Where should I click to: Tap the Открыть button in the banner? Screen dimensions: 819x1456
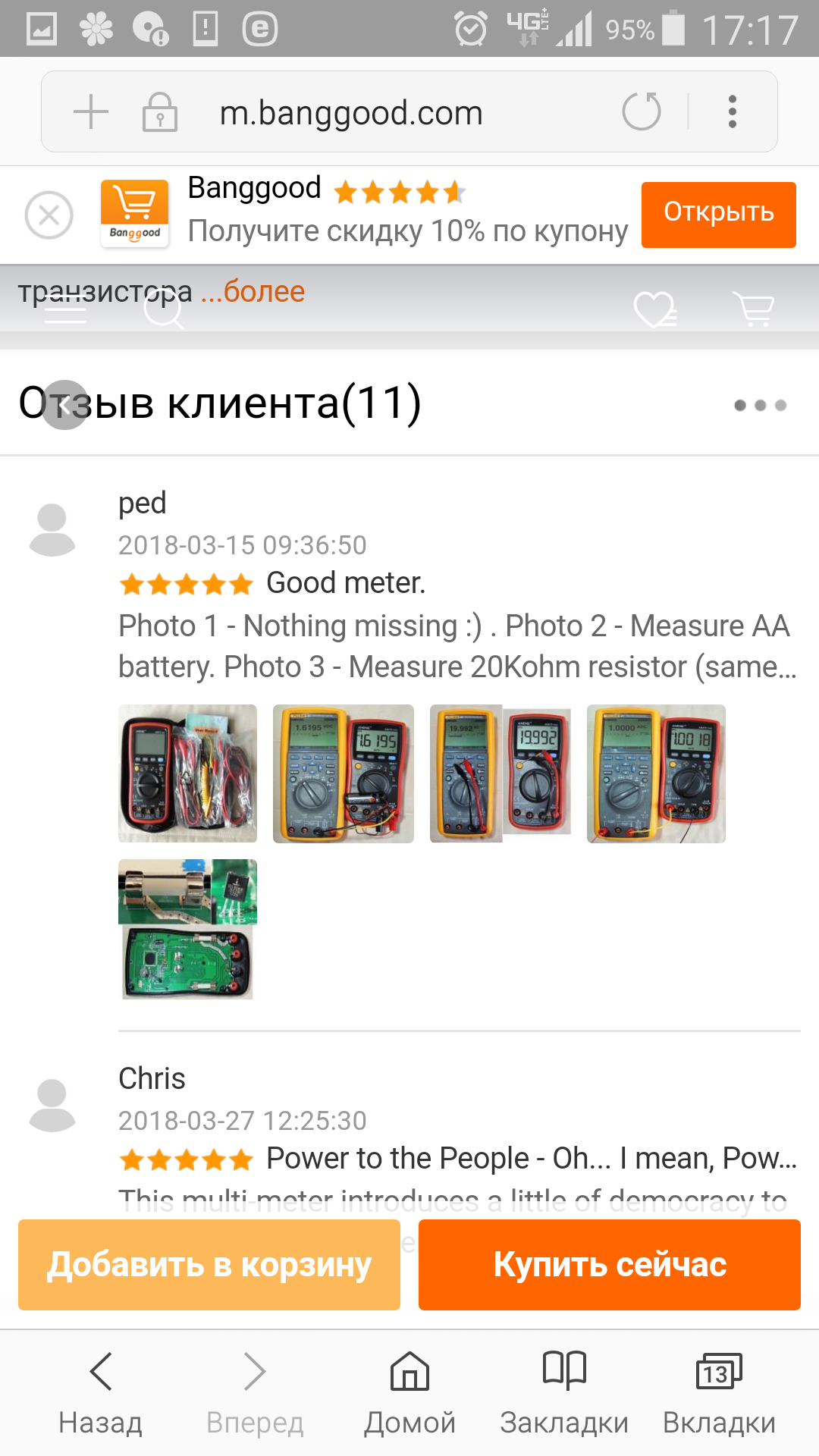point(718,215)
